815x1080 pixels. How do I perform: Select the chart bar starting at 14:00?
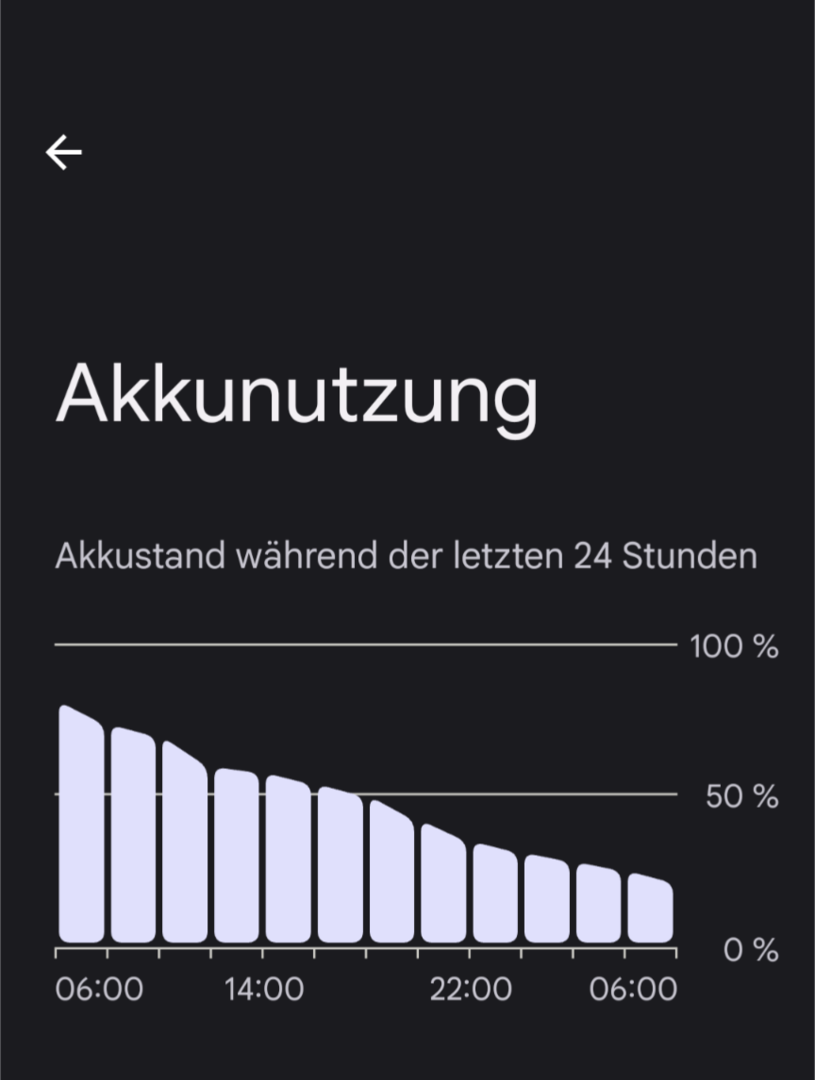tap(288, 860)
